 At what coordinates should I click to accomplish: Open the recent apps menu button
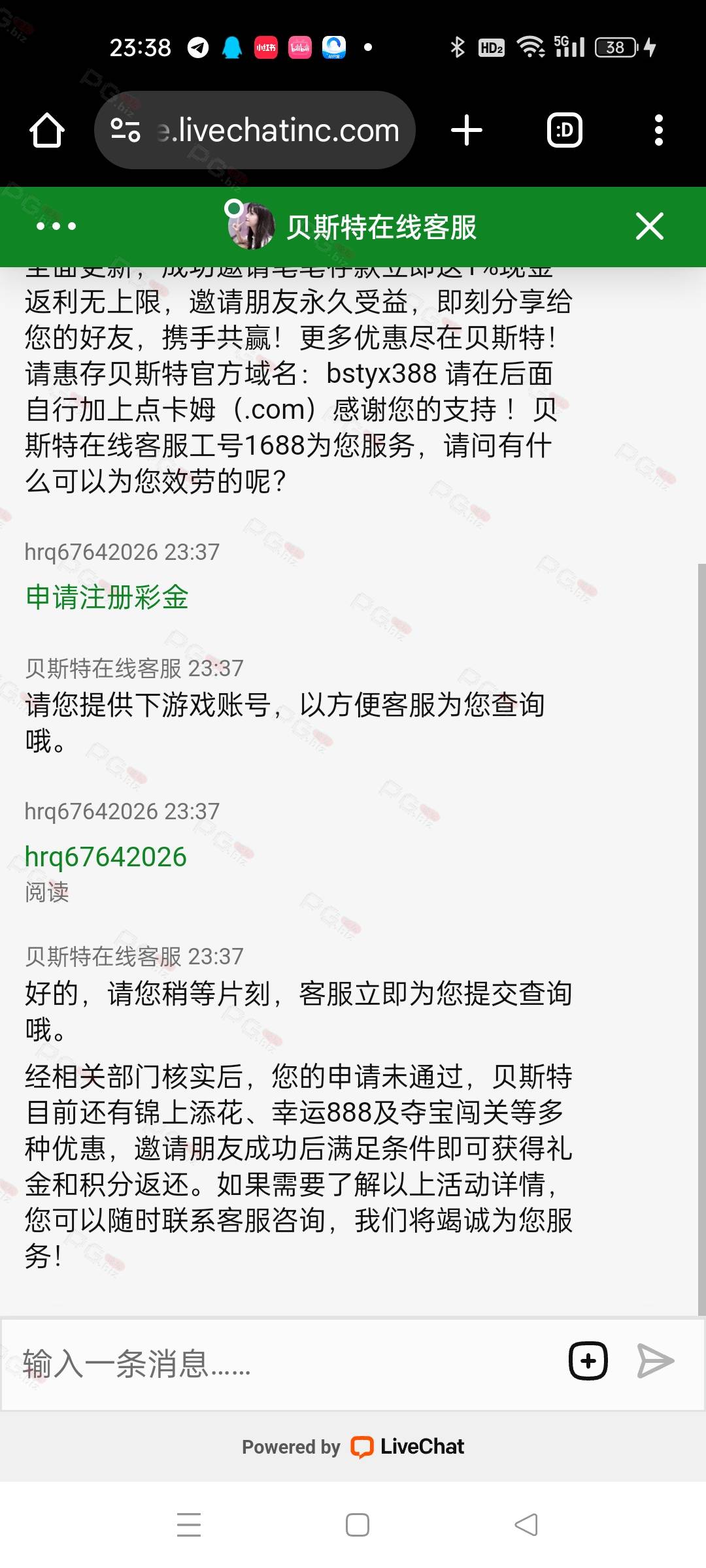(189, 1524)
